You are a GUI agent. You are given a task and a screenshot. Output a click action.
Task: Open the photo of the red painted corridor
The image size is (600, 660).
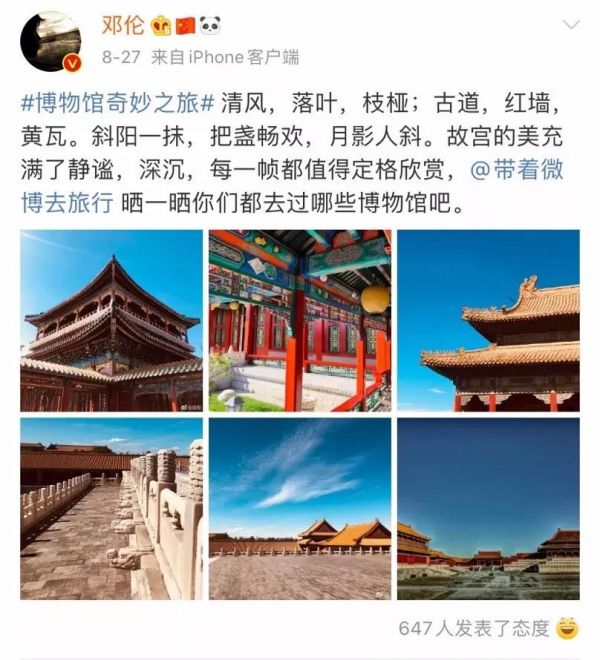[299, 320]
